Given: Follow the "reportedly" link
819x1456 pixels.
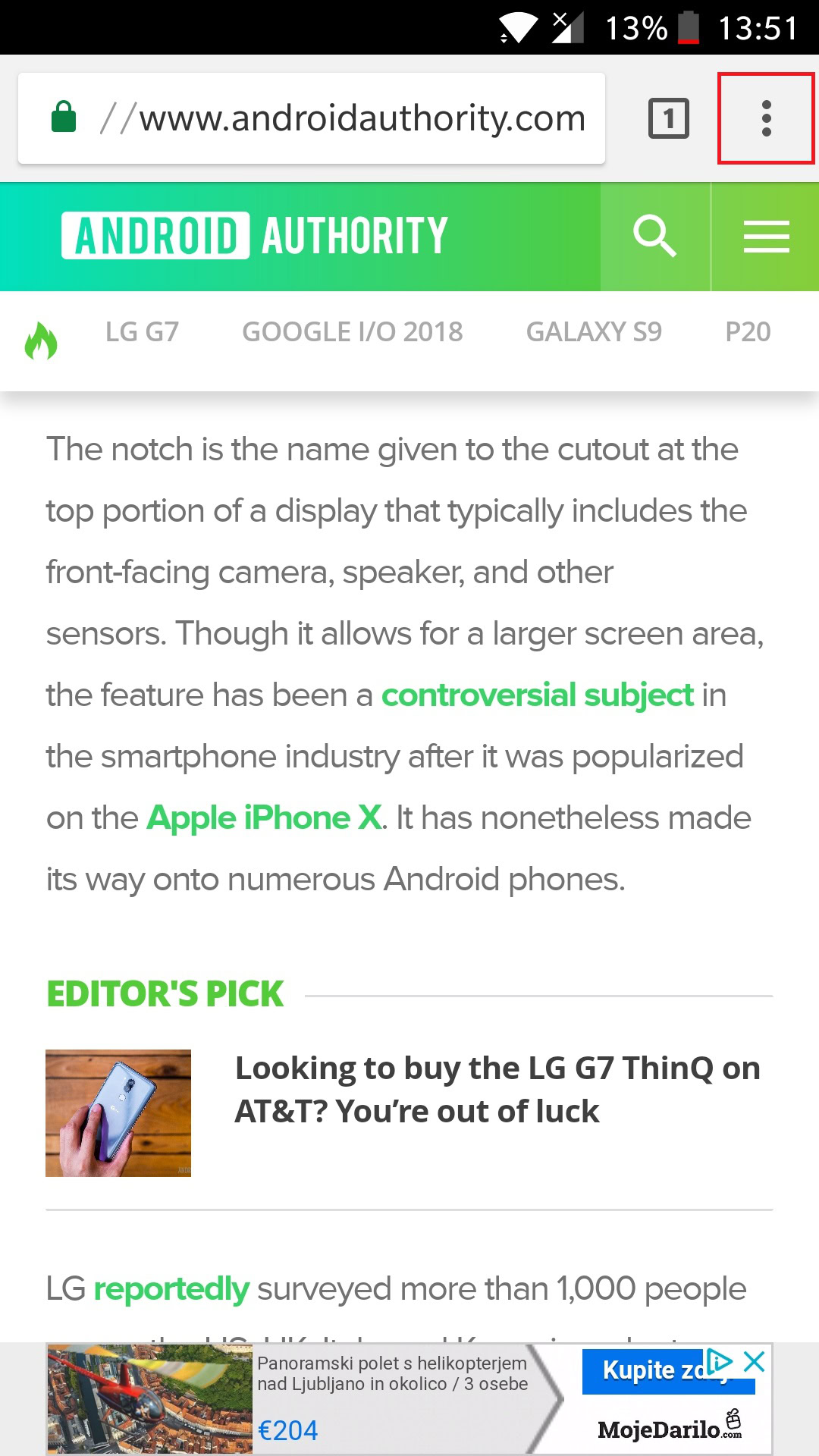Looking at the screenshot, I should pyautogui.click(x=171, y=1288).
